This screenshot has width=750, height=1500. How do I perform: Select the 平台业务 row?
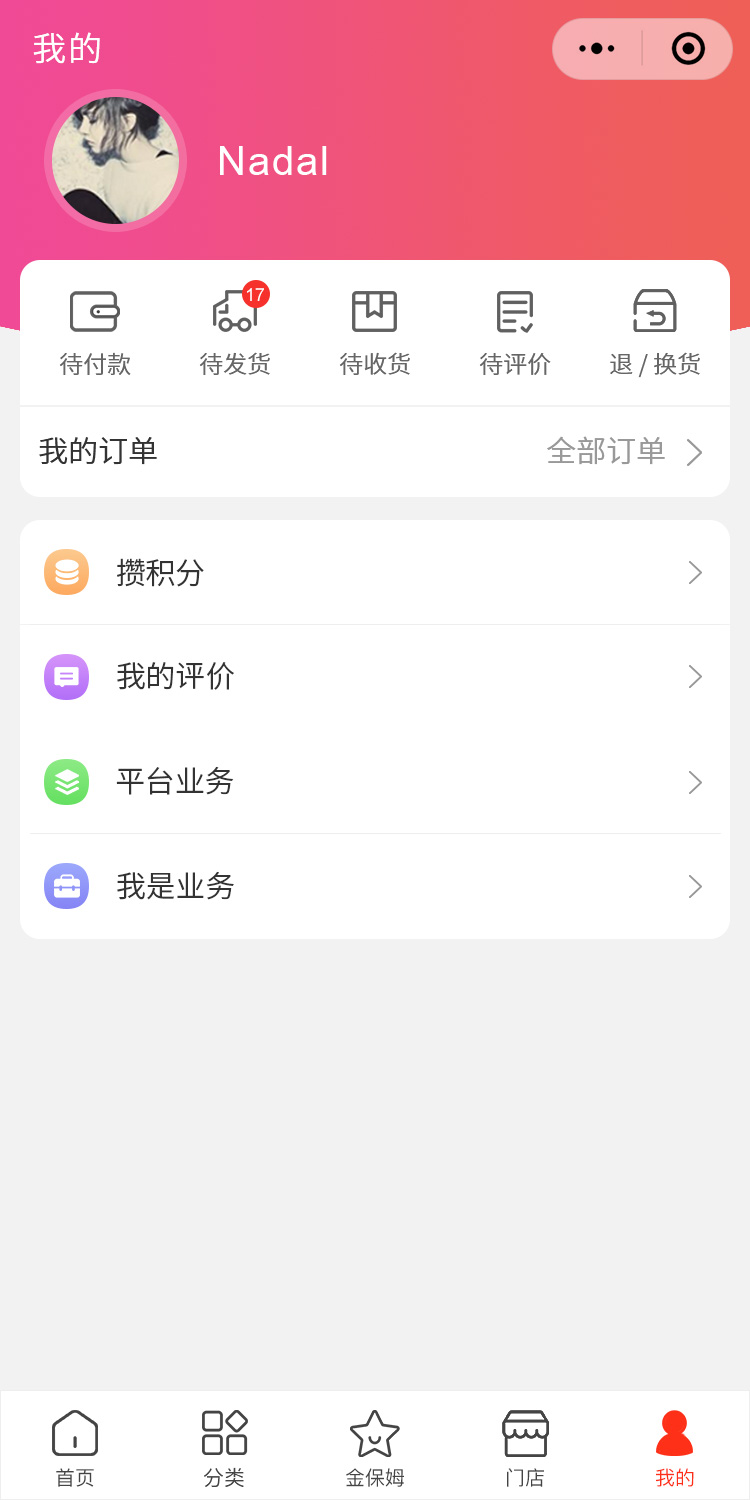point(375,782)
